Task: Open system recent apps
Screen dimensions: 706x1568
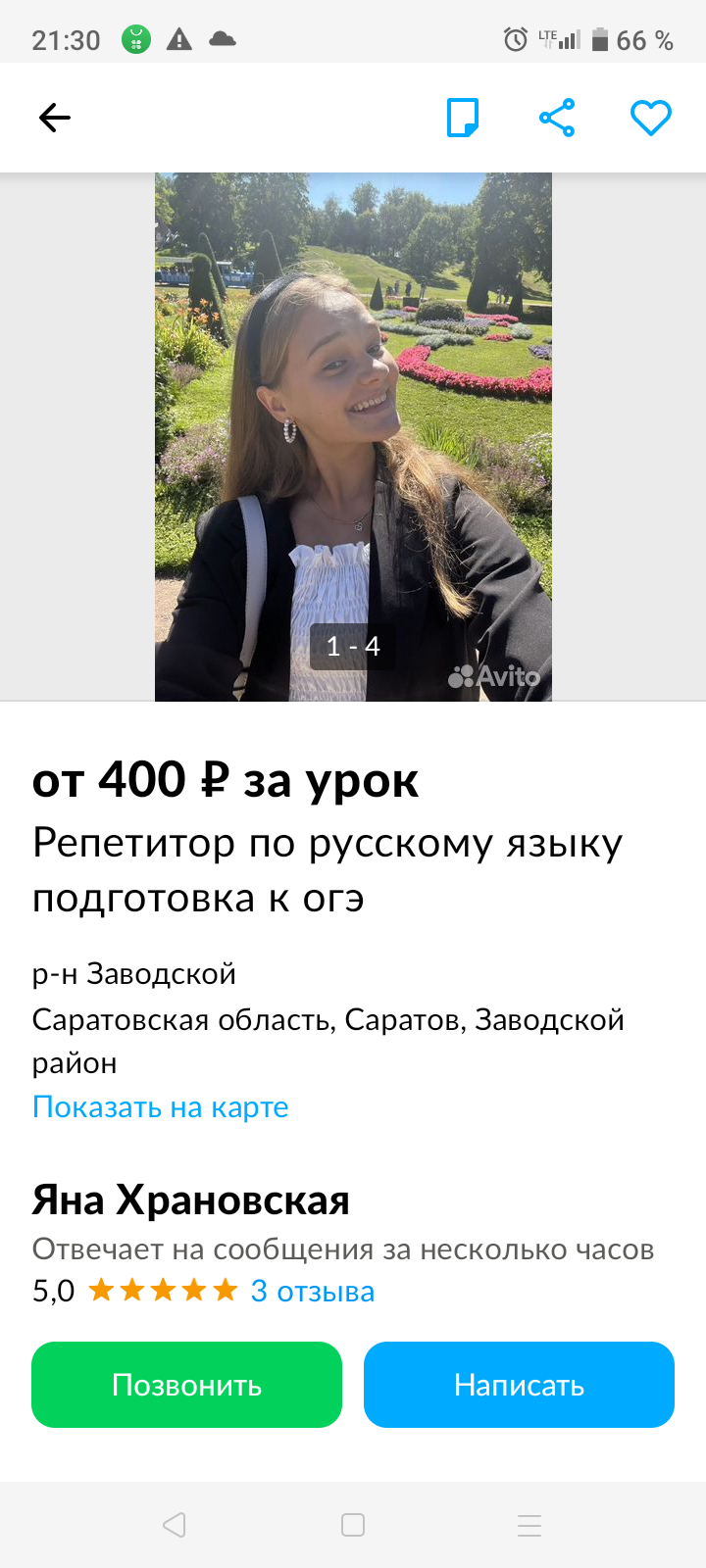Action: (x=529, y=1525)
